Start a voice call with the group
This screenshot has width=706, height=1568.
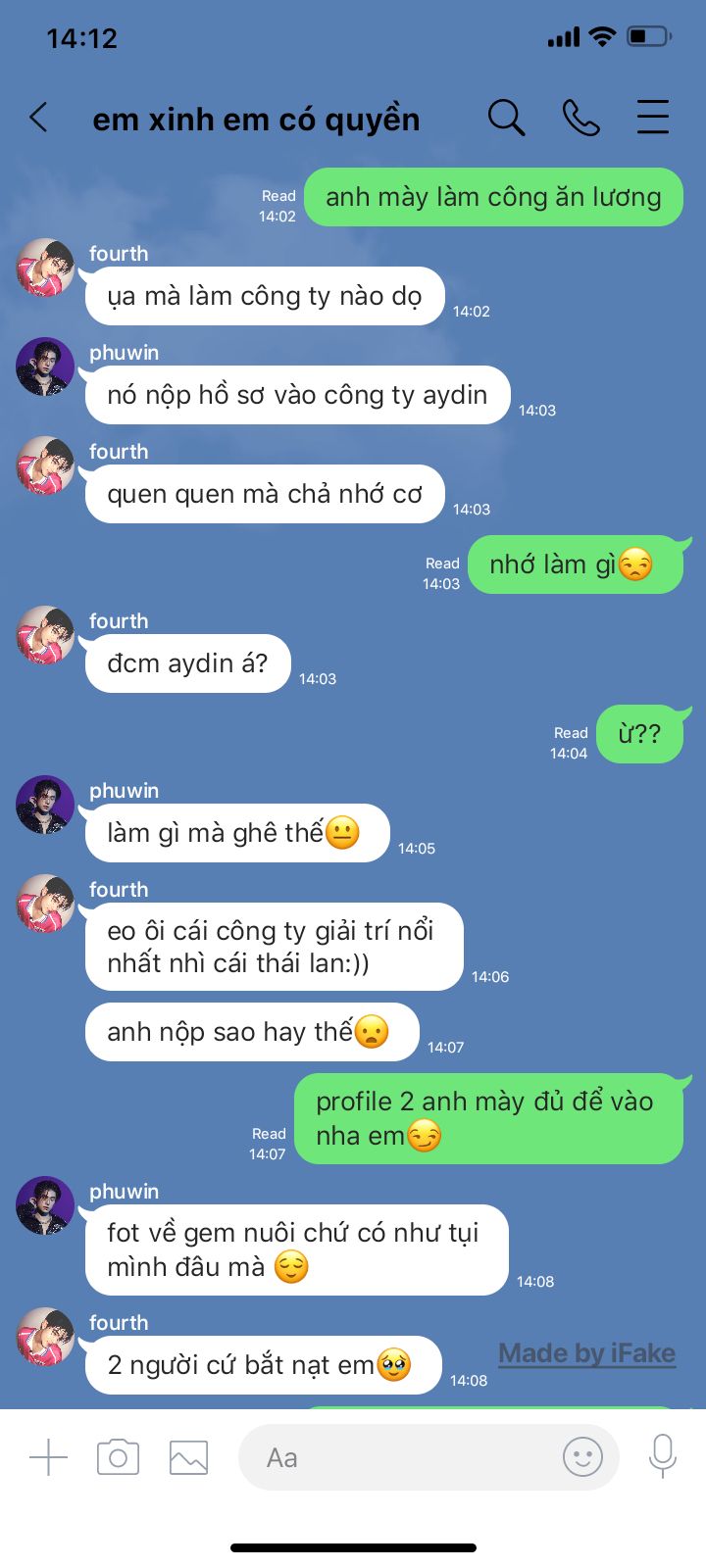(x=580, y=118)
